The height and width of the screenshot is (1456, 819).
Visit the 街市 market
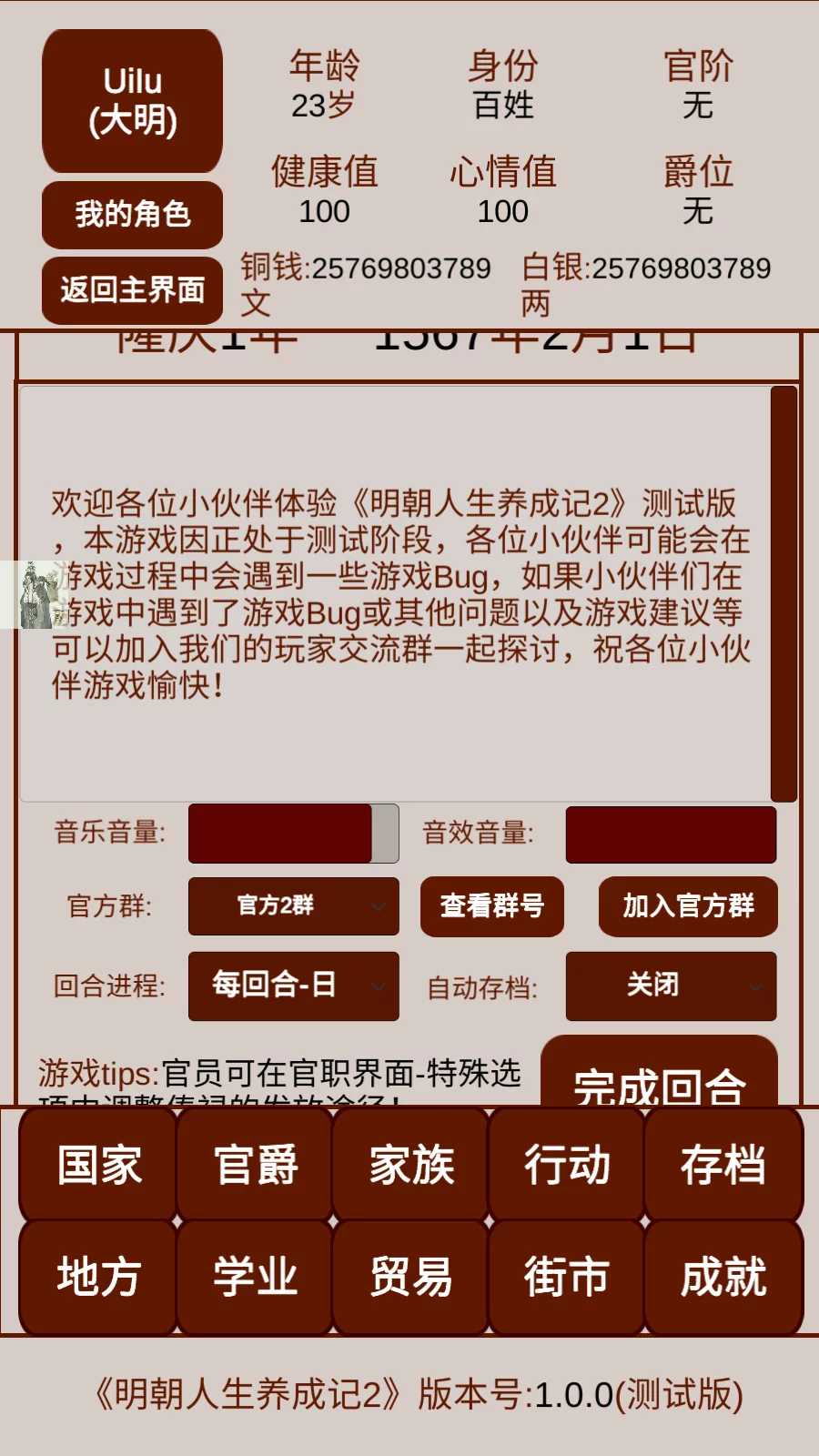(x=567, y=1277)
